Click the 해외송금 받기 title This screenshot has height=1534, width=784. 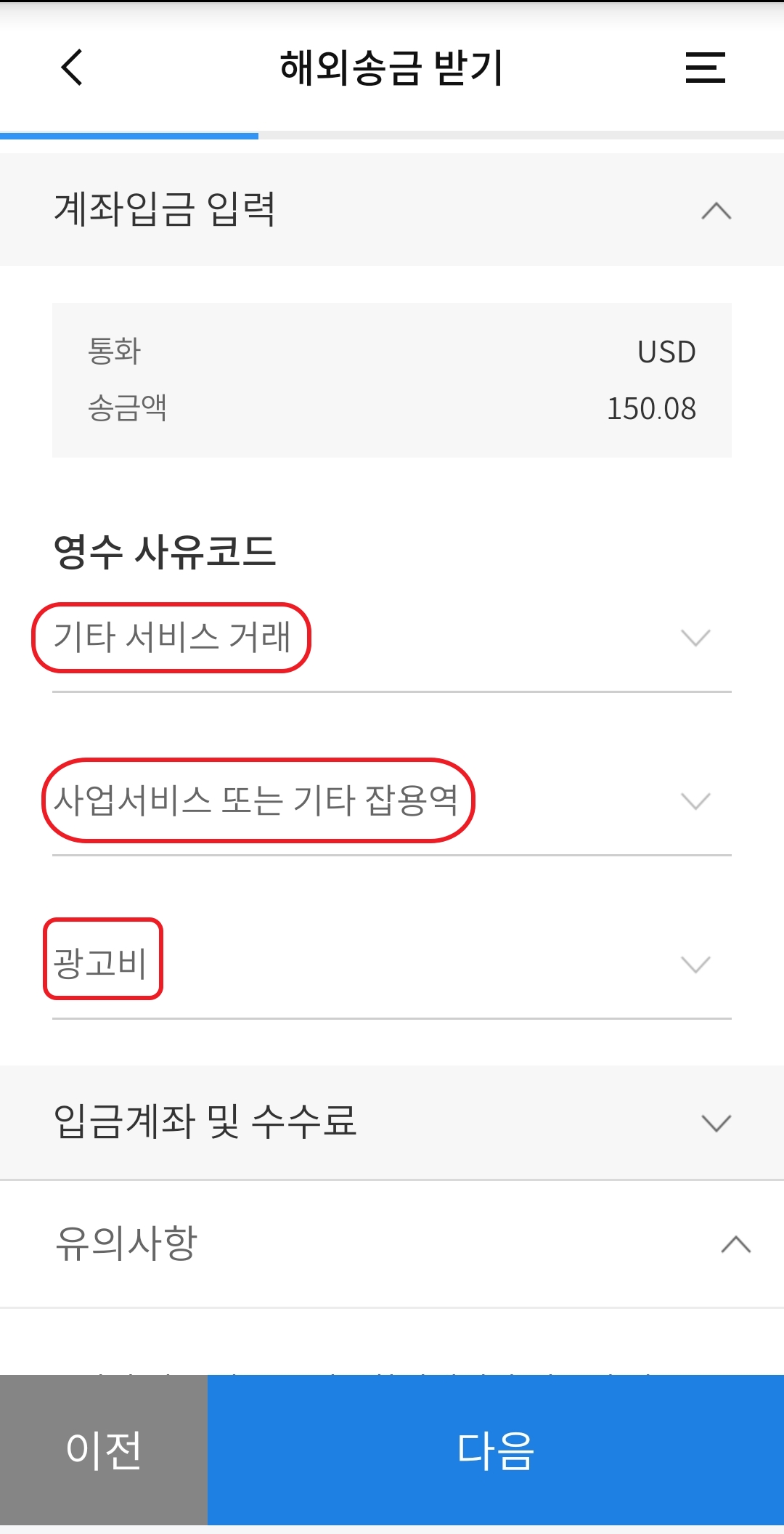point(392,69)
